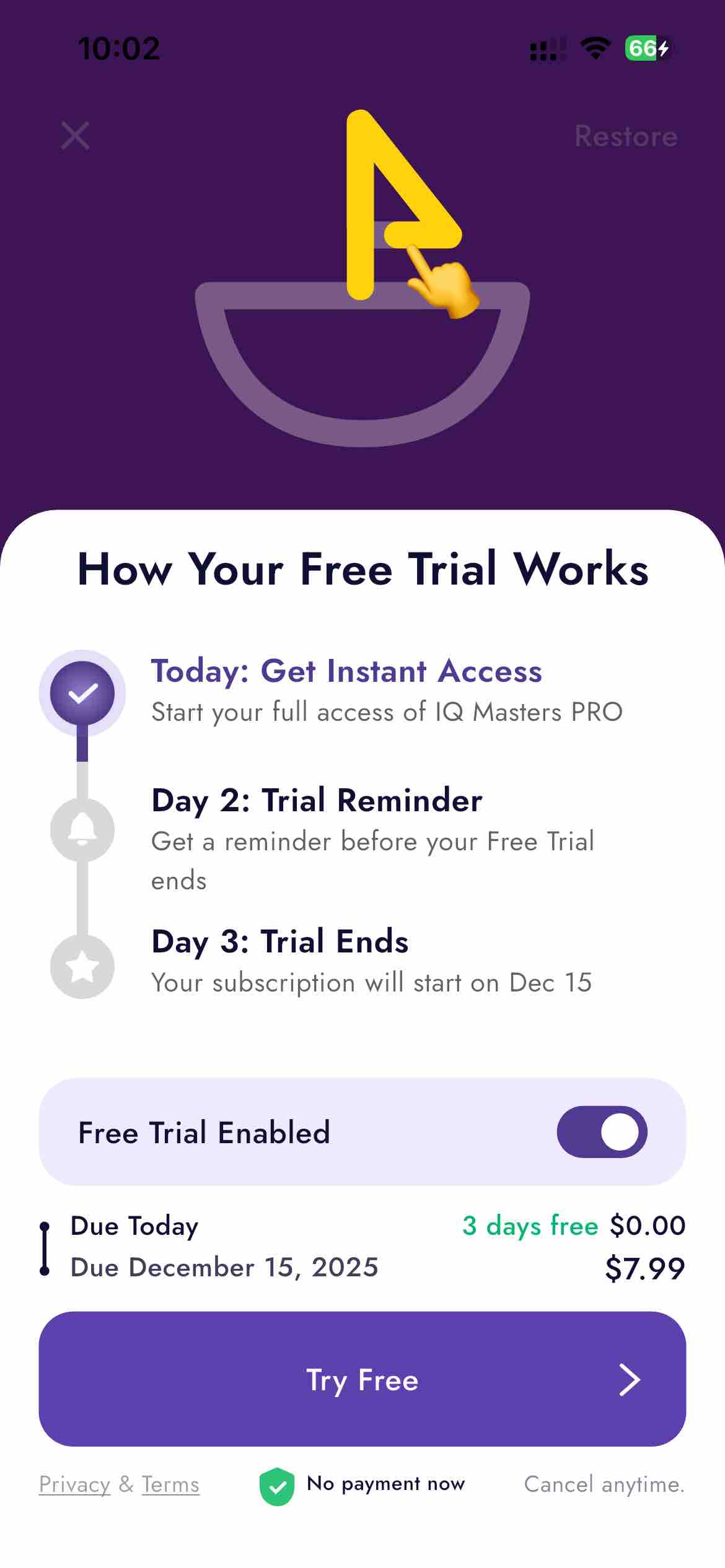The image size is (725, 1568).
Task: Start the trial with Try Free
Action: (362, 1380)
